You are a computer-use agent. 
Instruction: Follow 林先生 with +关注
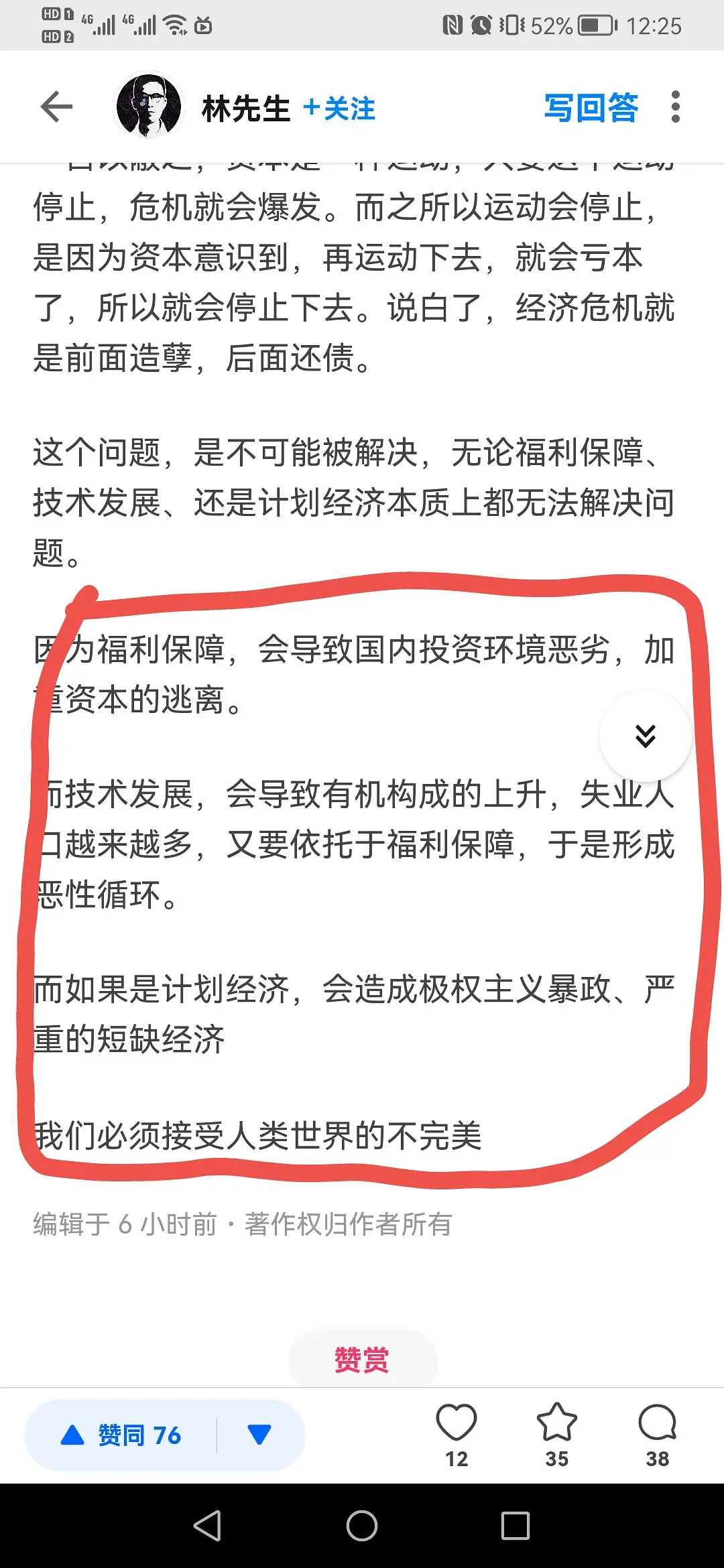click(x=339, y=109)
